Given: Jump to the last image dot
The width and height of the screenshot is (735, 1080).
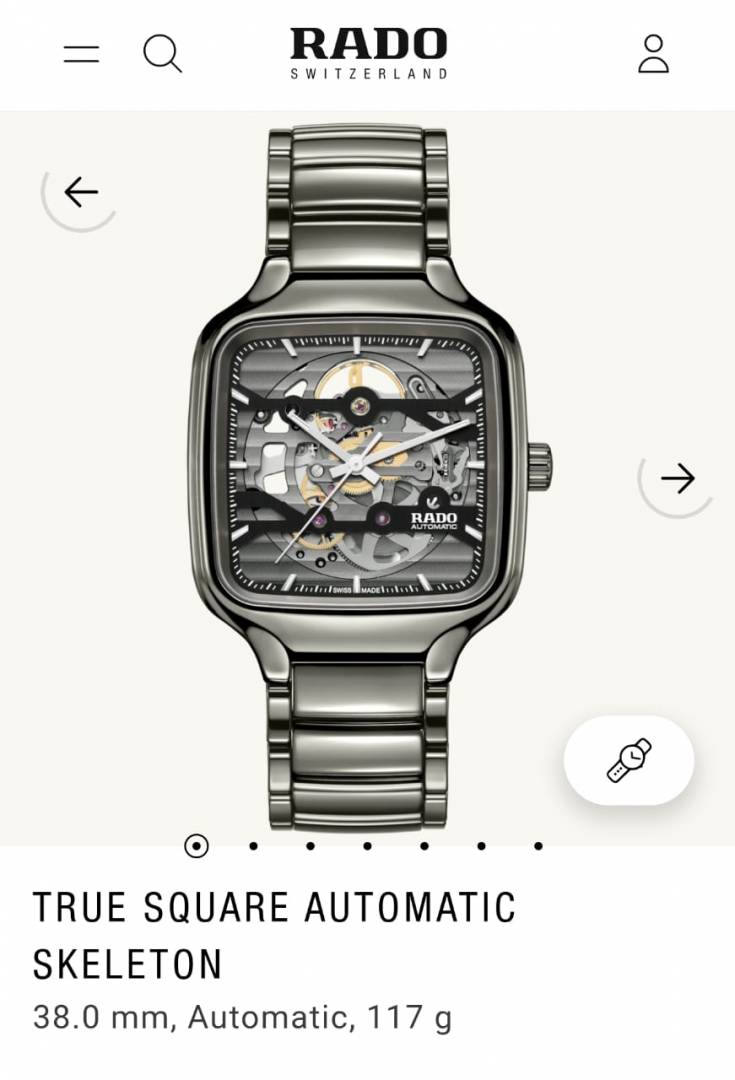Looking at the screenshot, I should [x=538, y=846].
